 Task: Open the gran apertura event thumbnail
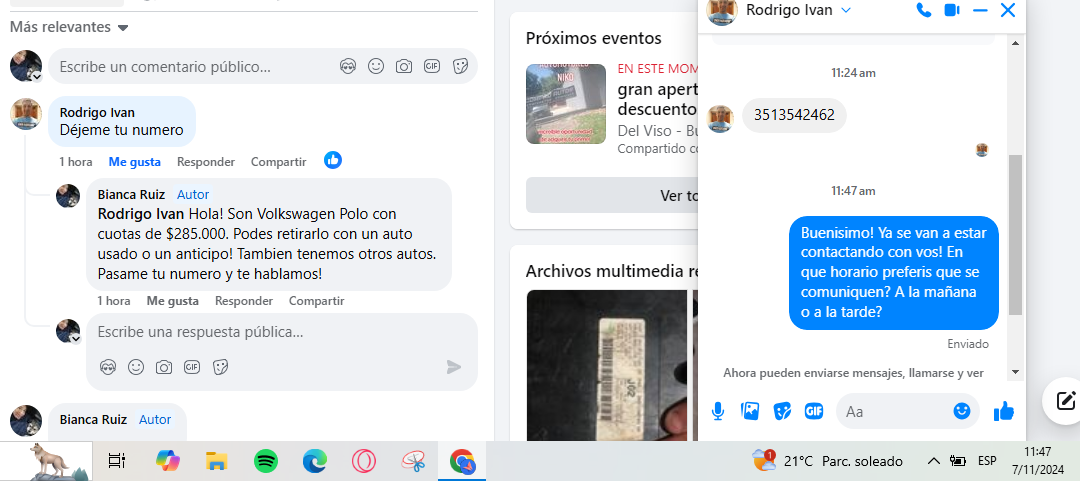(566, 104)
